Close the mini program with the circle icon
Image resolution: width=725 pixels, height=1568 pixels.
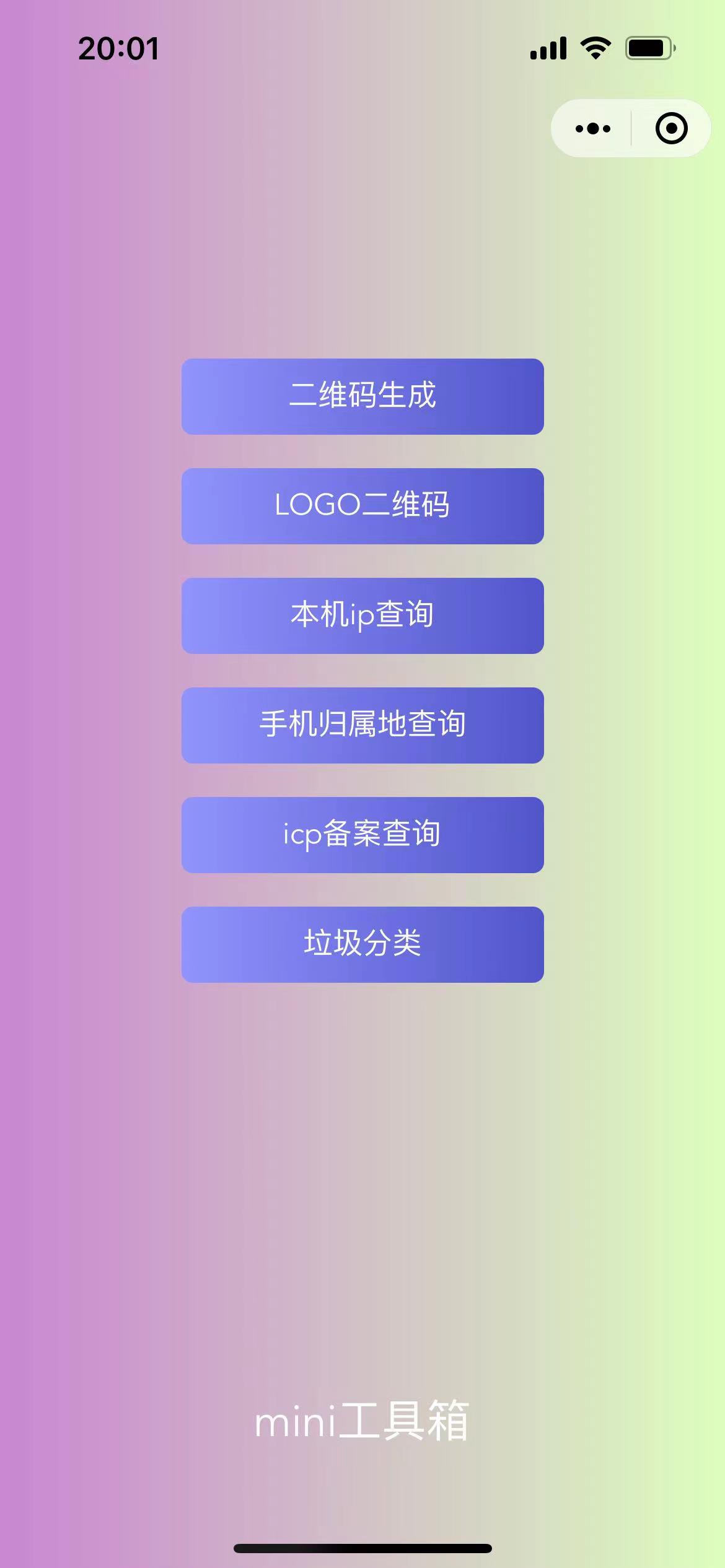click(671, 129)
